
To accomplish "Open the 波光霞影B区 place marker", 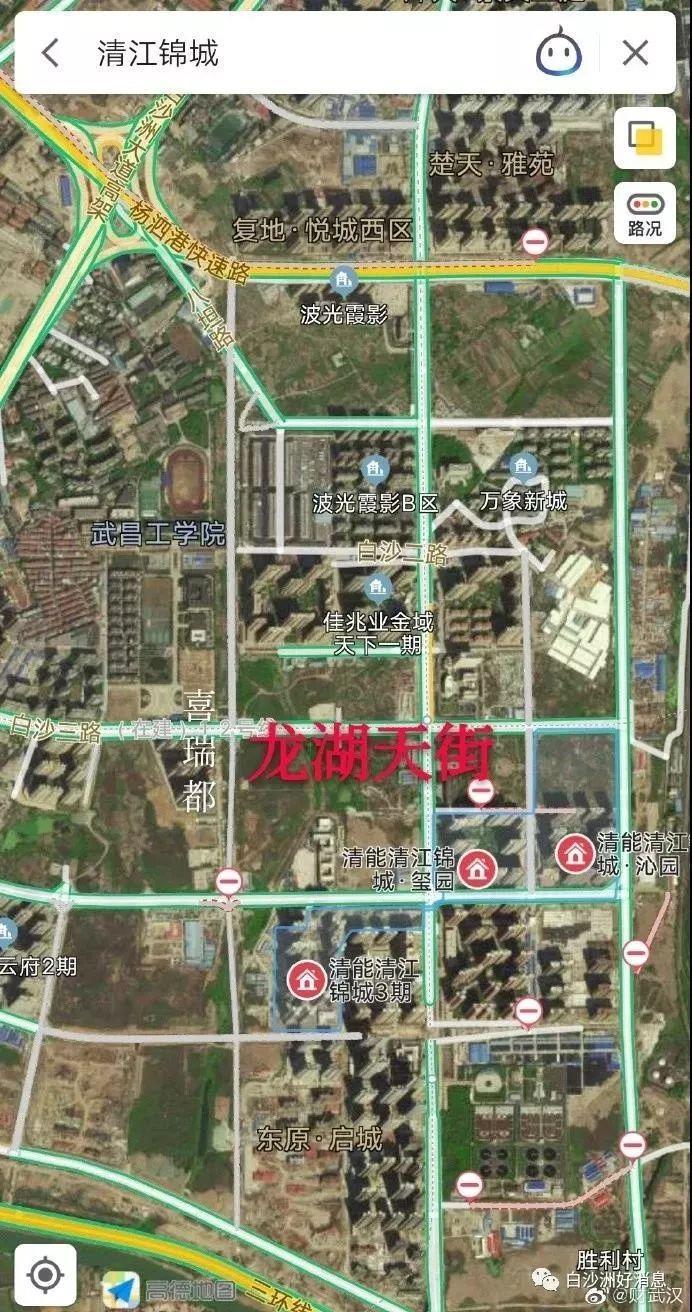I will (375, 467).
